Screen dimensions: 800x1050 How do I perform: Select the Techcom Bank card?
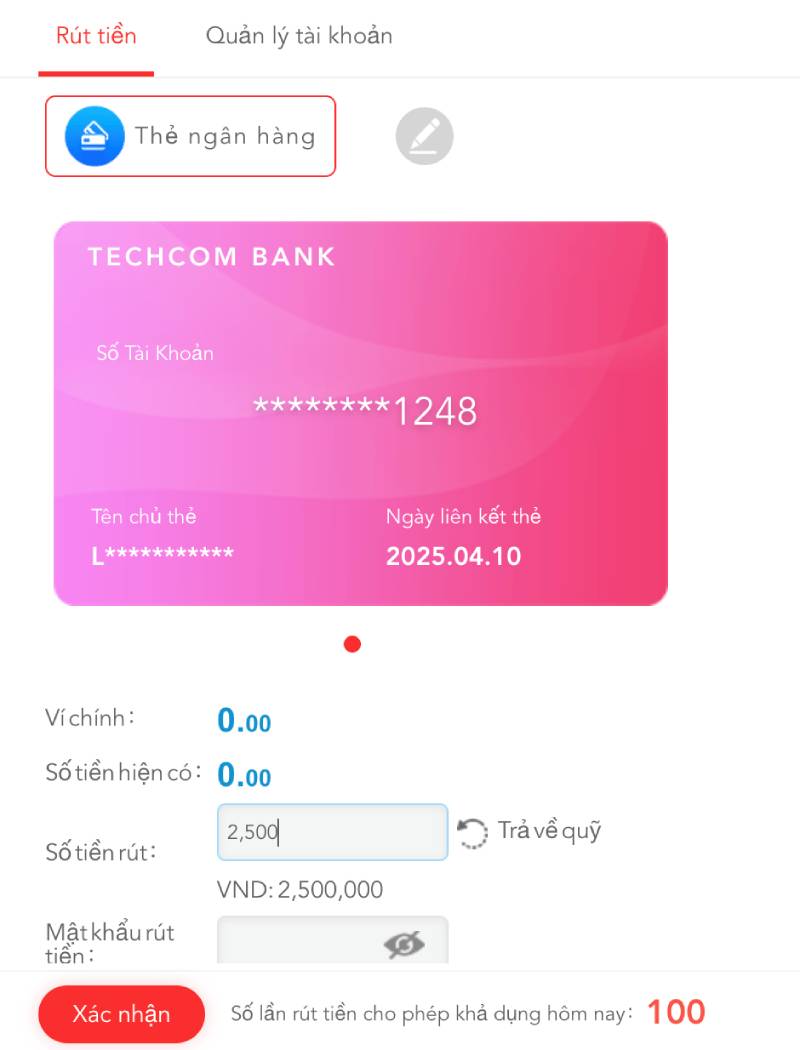click(x=360, y=413)
